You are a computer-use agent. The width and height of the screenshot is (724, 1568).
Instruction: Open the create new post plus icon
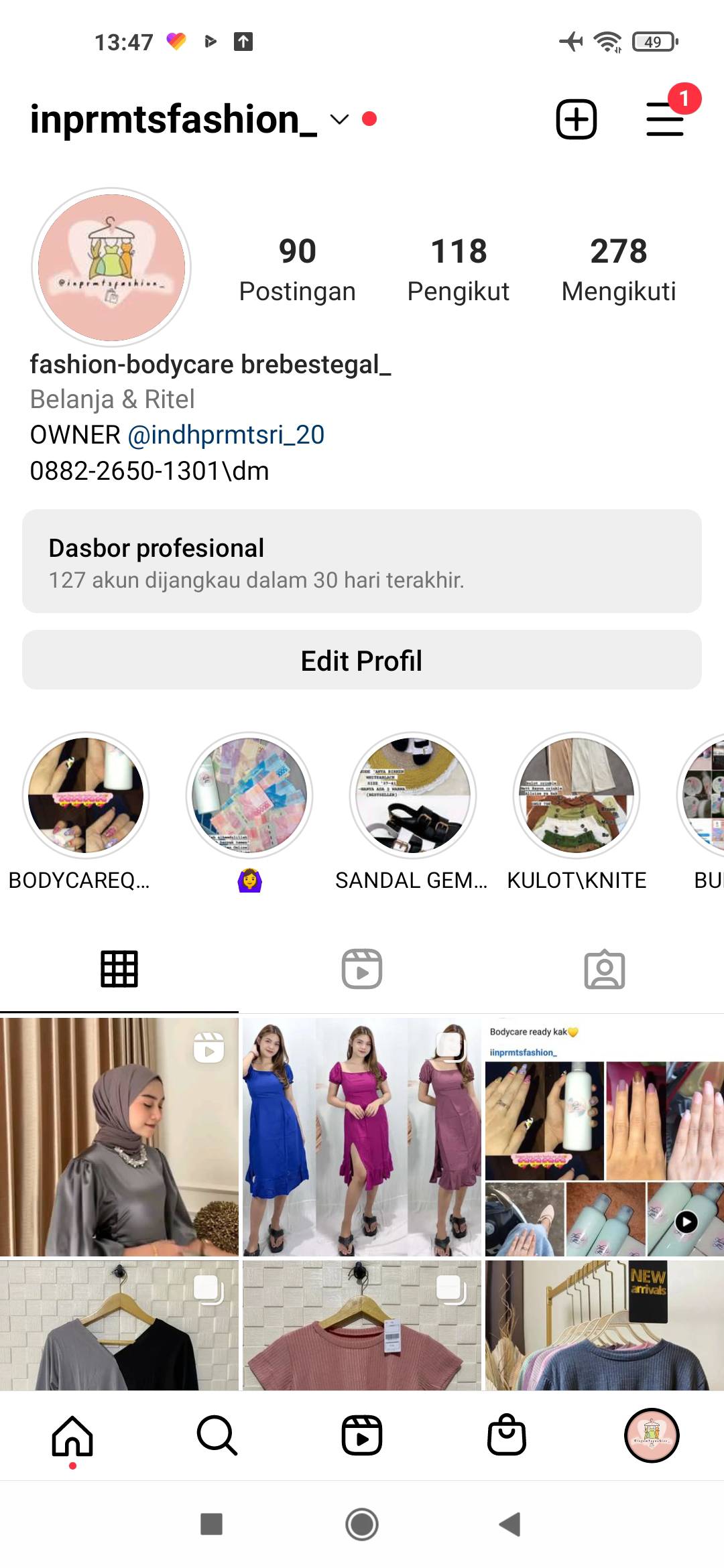[577, 119]
